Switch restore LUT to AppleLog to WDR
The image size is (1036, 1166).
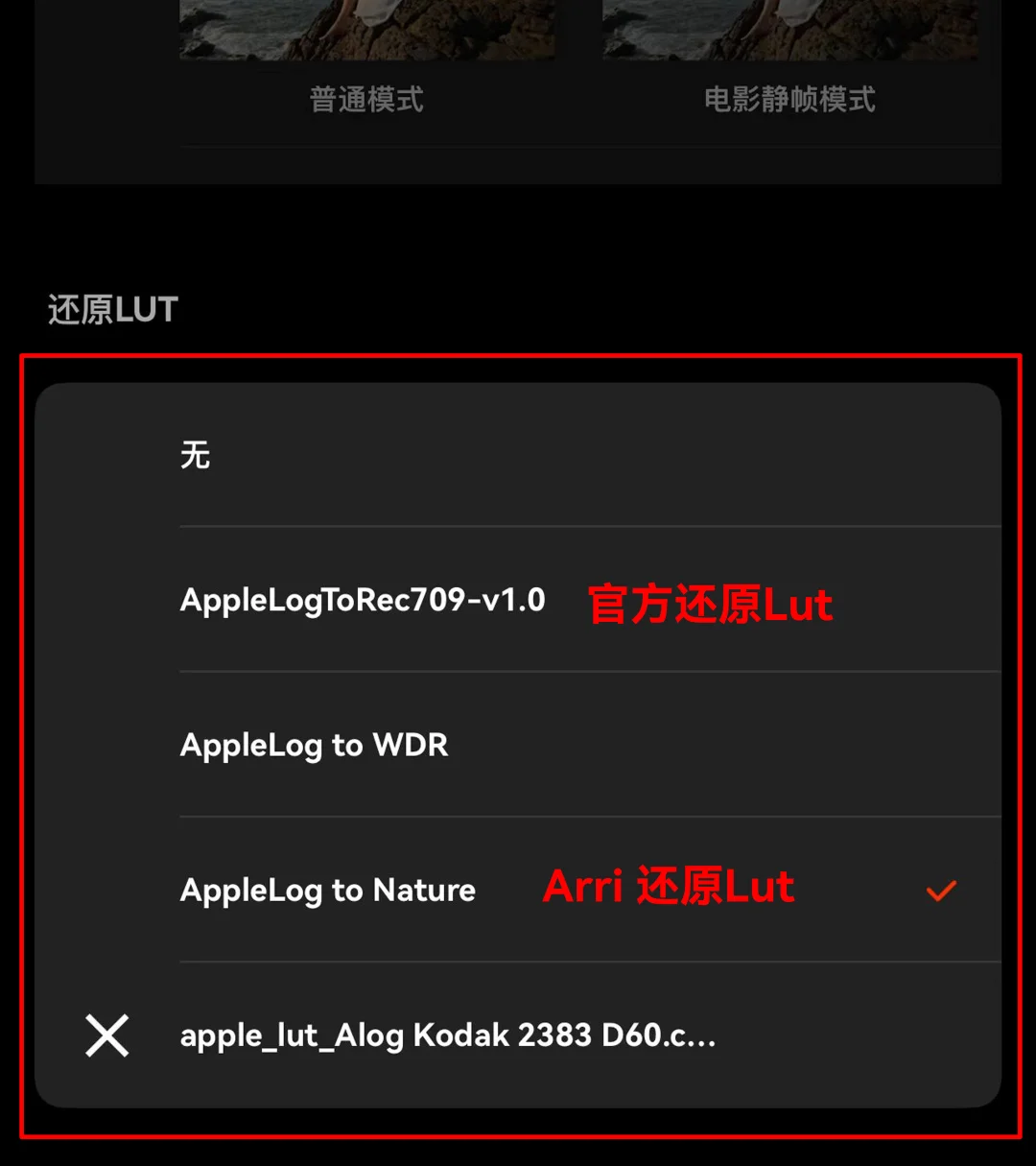(x=314, y=745)
